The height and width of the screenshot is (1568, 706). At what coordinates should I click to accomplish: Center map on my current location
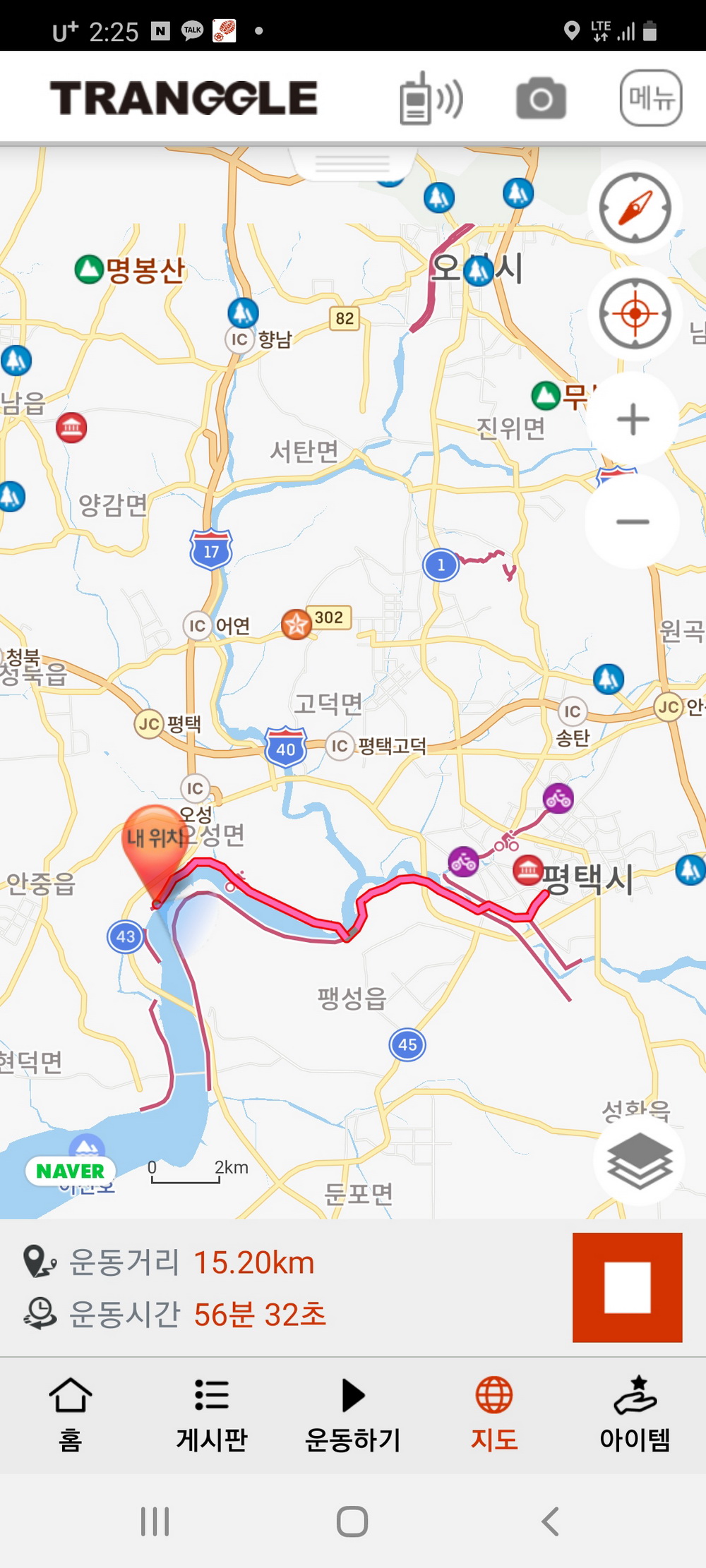(635, 313)
